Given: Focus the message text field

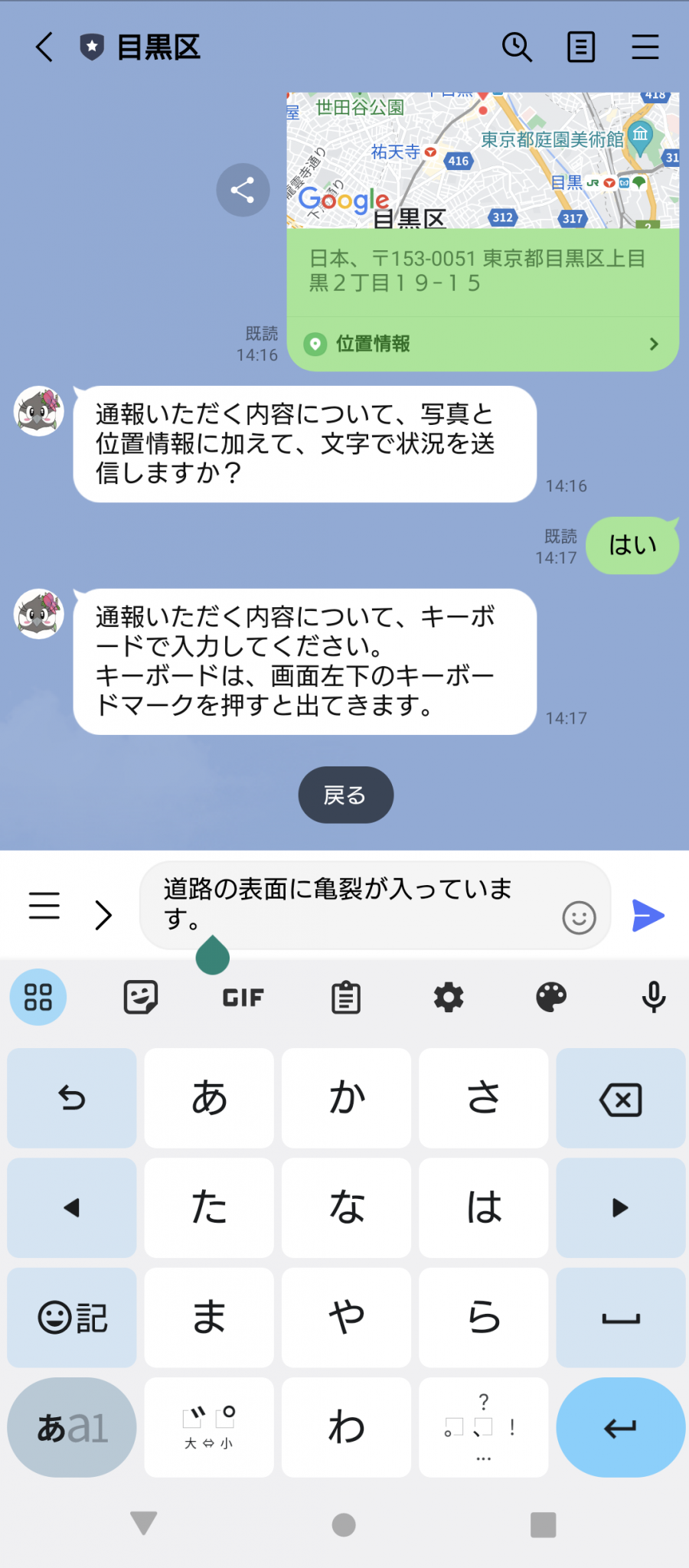Looking at the screenshot, I should click(x=352, y=903).
